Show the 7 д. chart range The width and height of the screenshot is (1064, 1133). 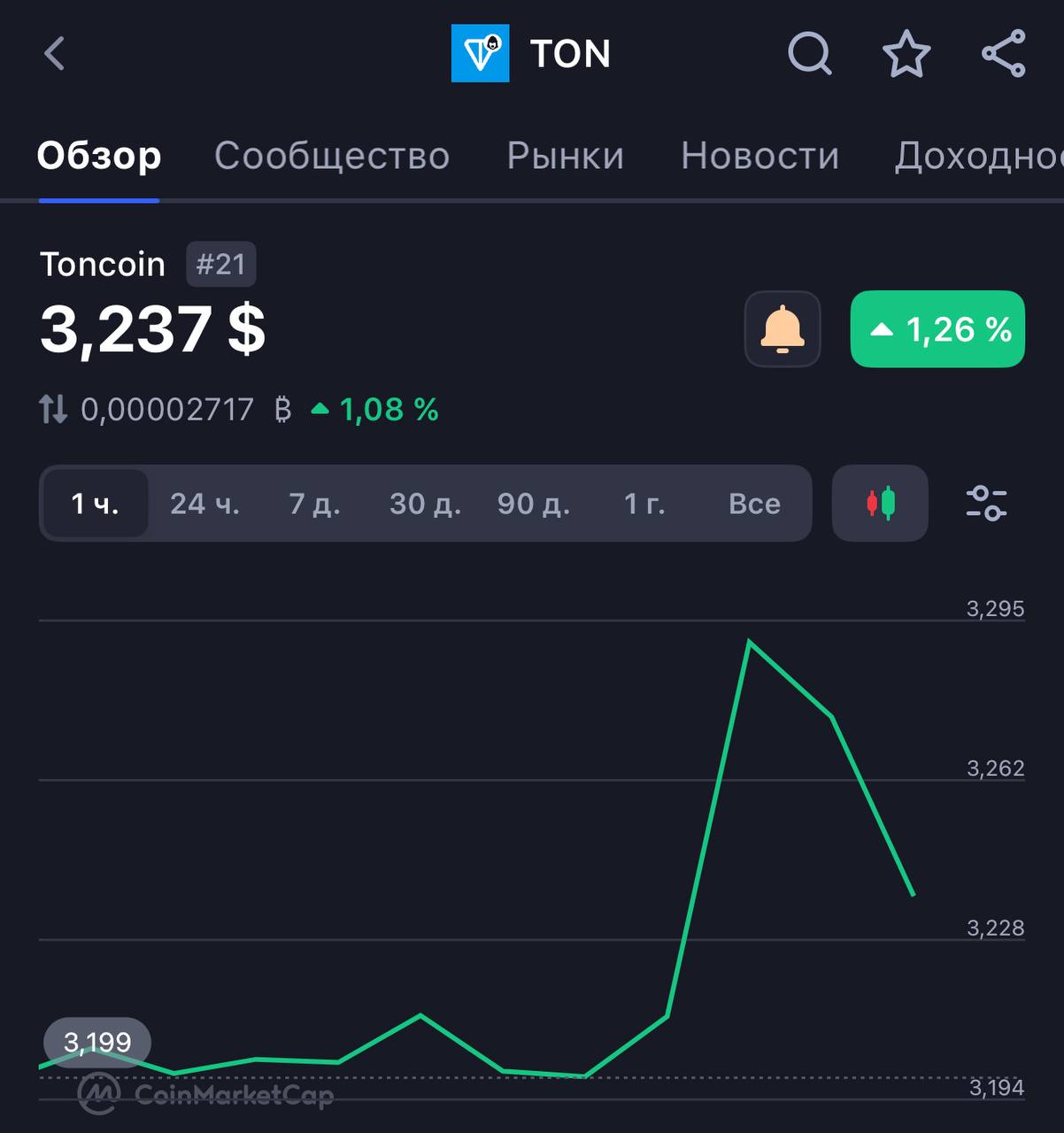click(314, 504)
